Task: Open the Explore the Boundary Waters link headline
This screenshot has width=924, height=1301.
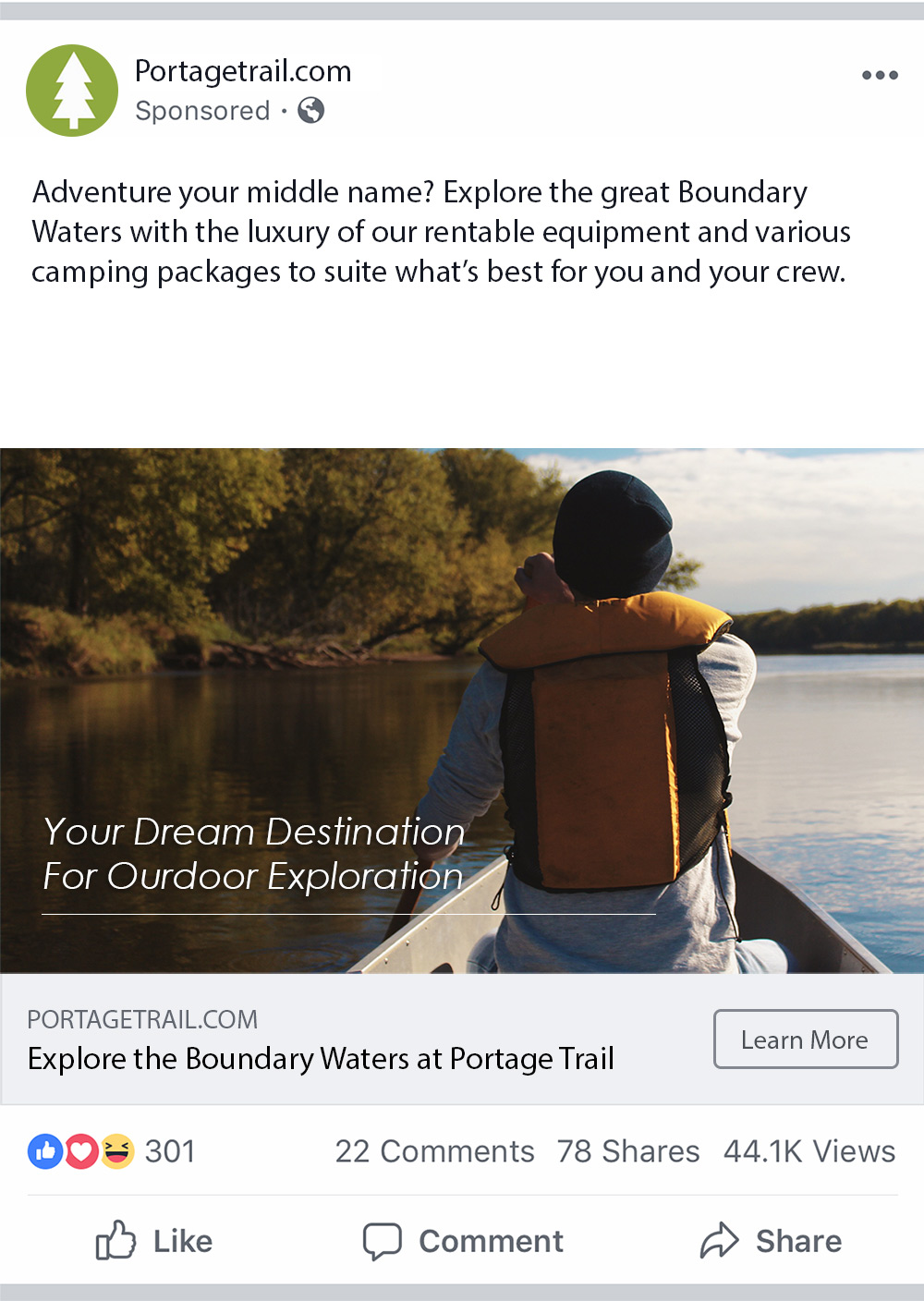Action: 321,1058
